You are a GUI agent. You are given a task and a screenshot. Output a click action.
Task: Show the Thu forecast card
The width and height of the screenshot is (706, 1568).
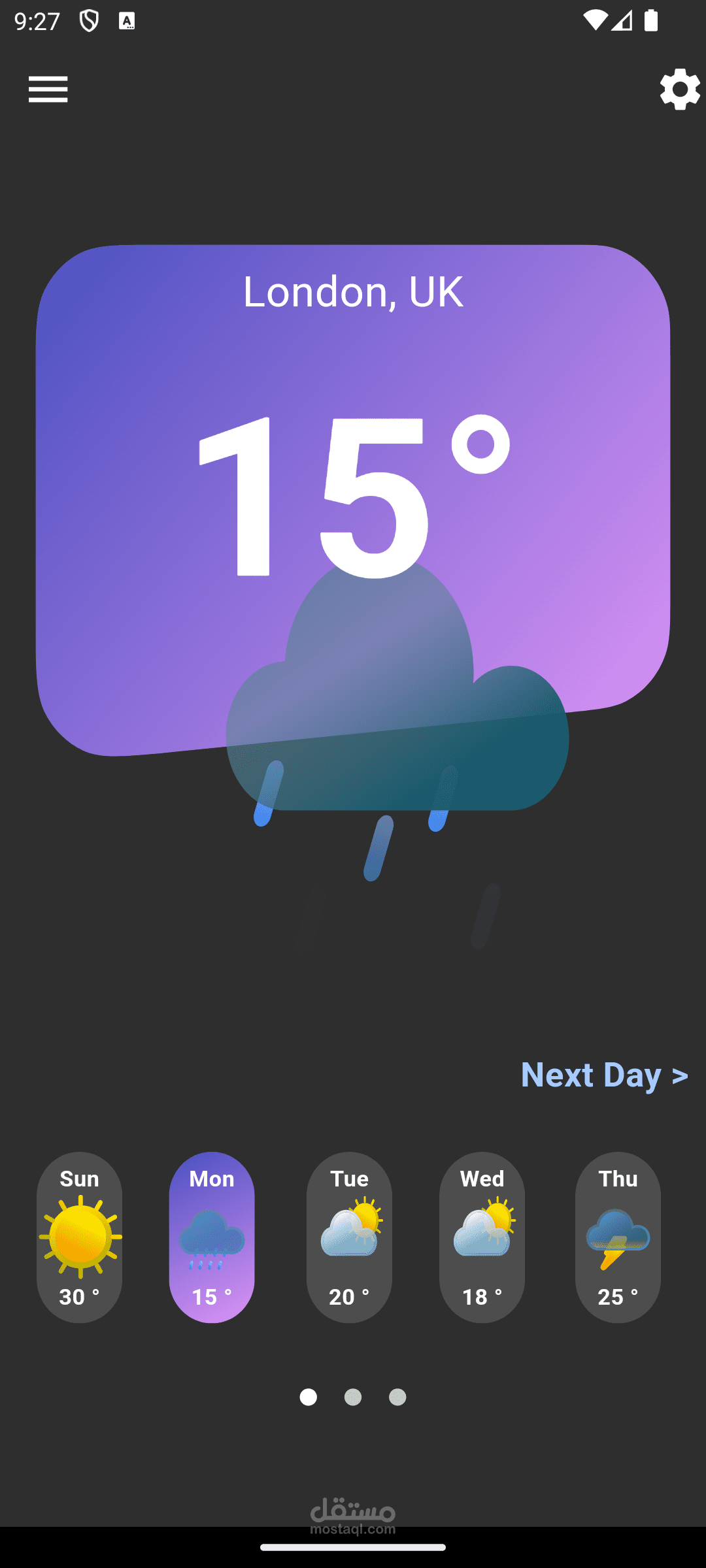[x=618, y=1237]
